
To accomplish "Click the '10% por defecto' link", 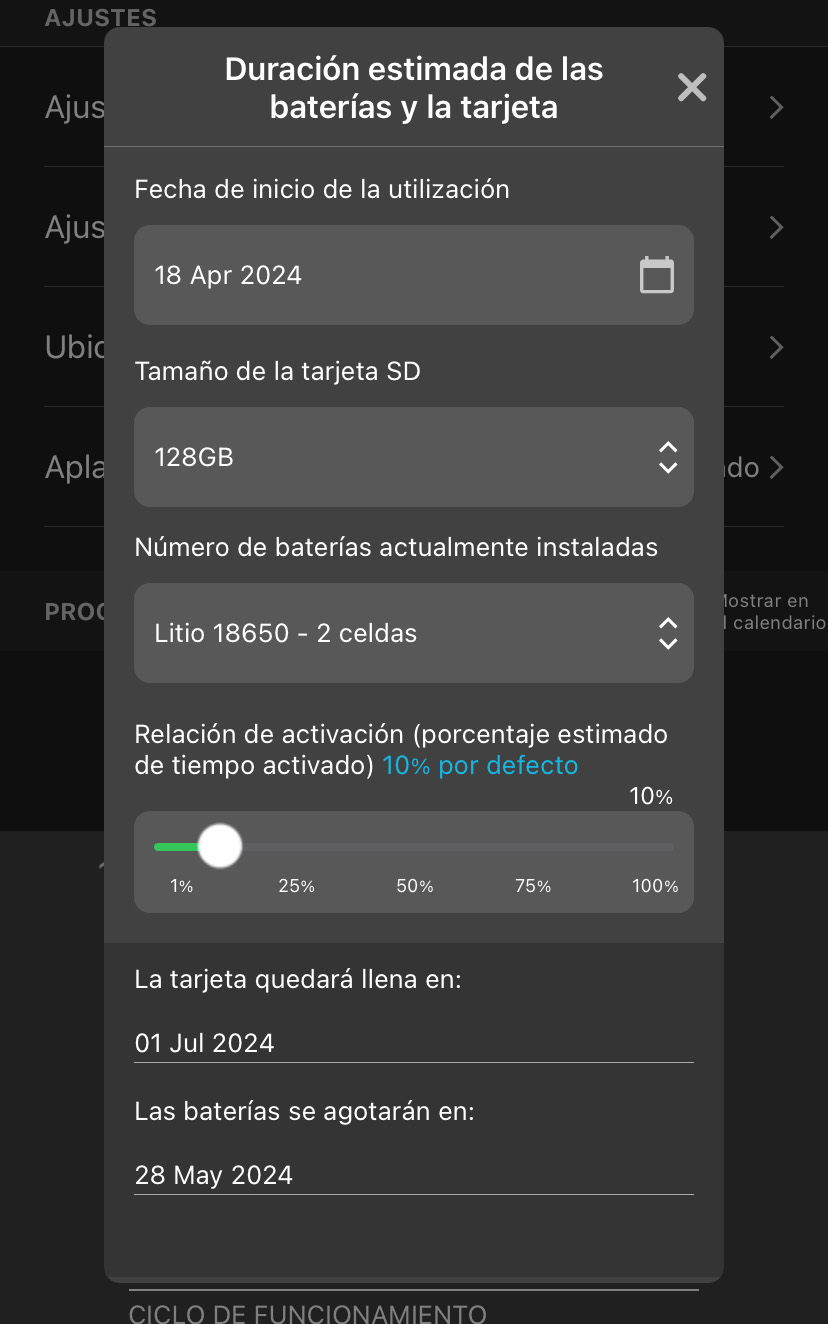I will click(480, 764).
